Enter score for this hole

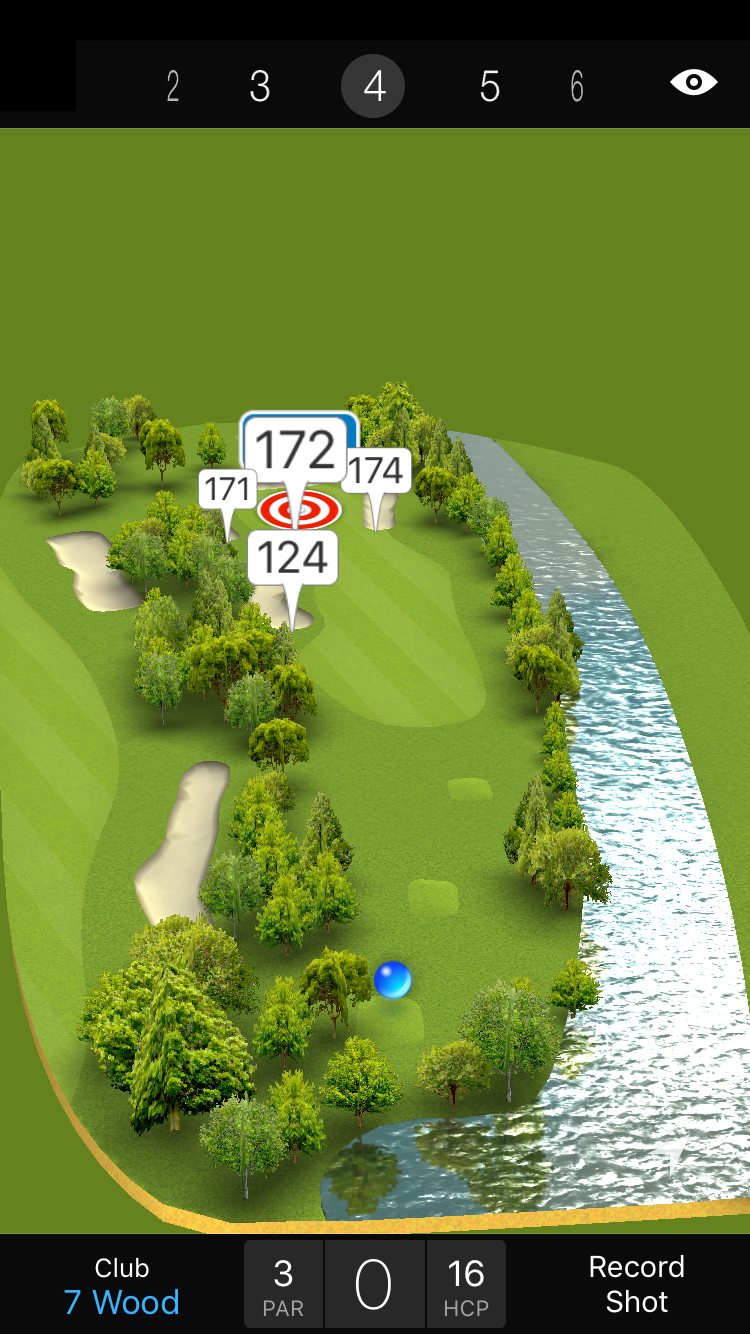pyautogui.click(x=374, y=1285)
